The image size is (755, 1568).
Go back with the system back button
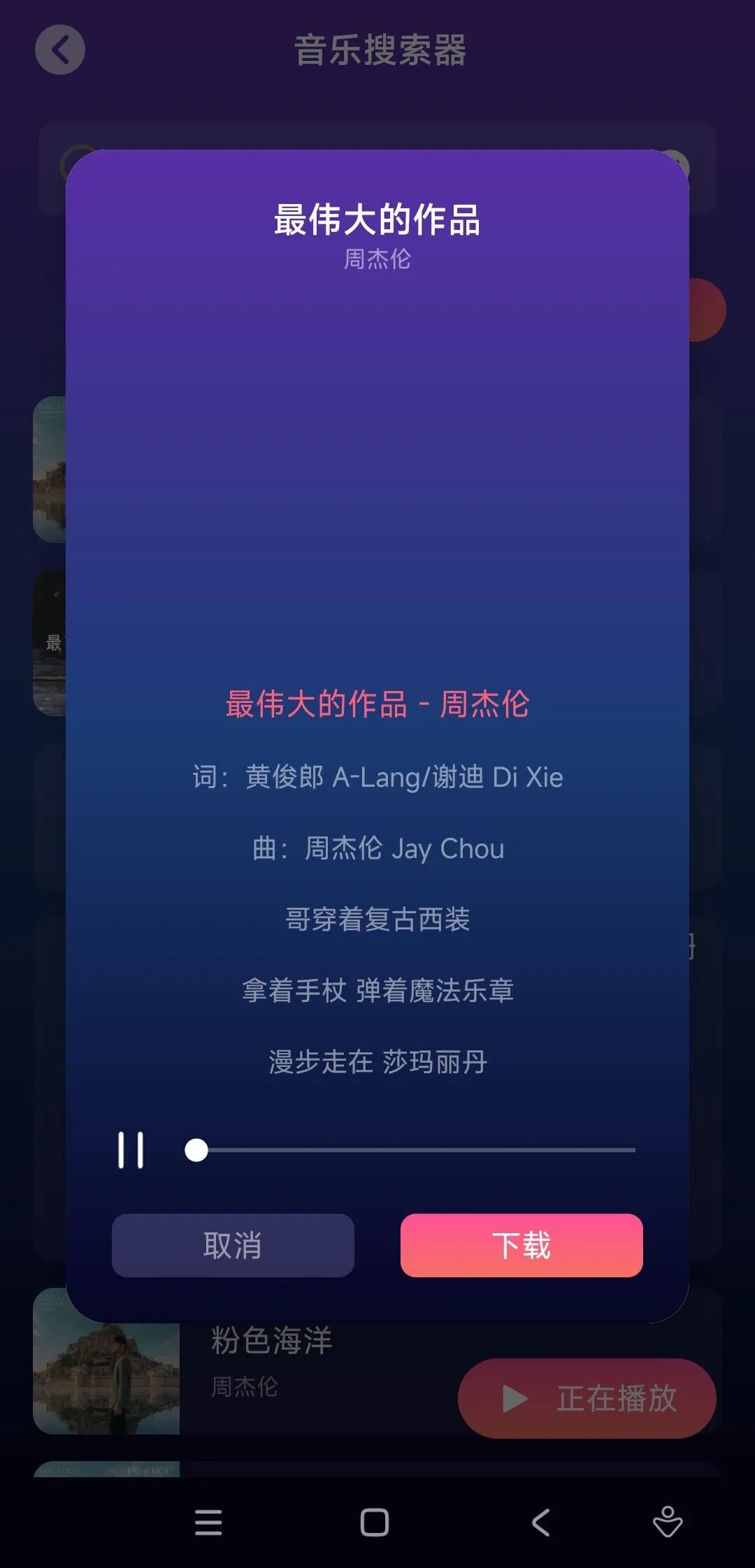pyautogui.click(x=540, y=1522)
